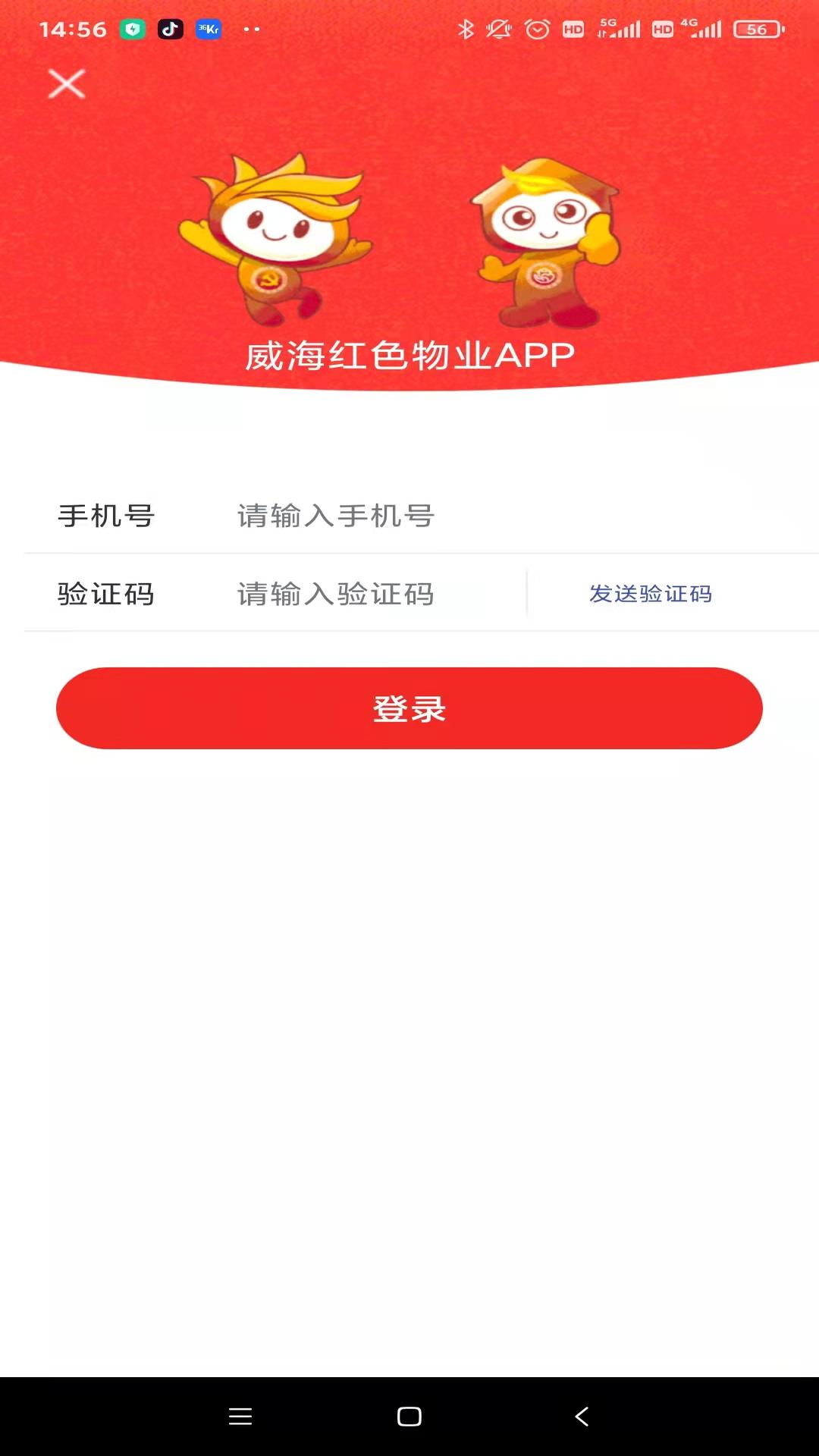Close the login screen

[67, 83]
